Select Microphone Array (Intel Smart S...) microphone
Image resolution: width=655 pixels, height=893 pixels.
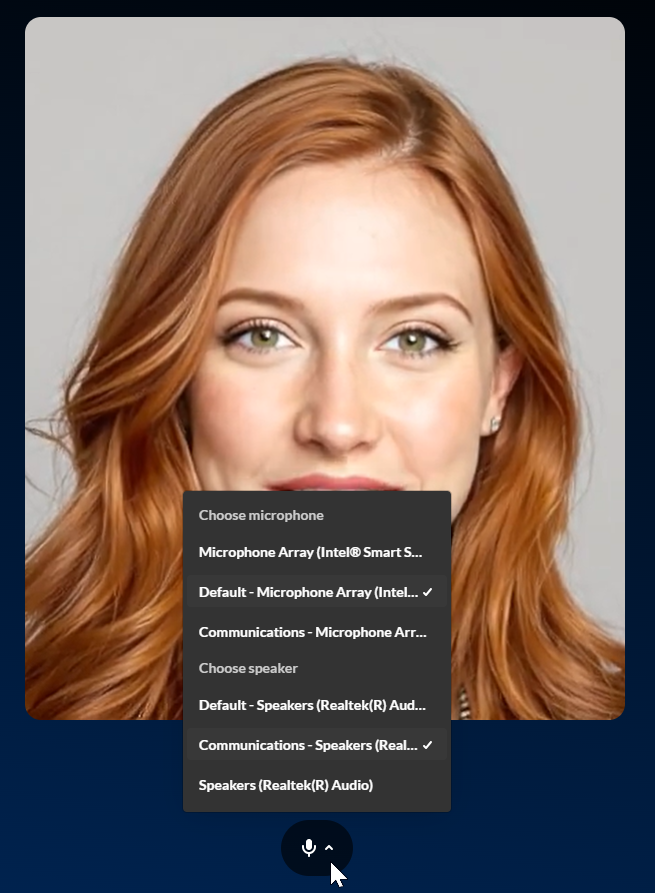(x=311, y=552)
